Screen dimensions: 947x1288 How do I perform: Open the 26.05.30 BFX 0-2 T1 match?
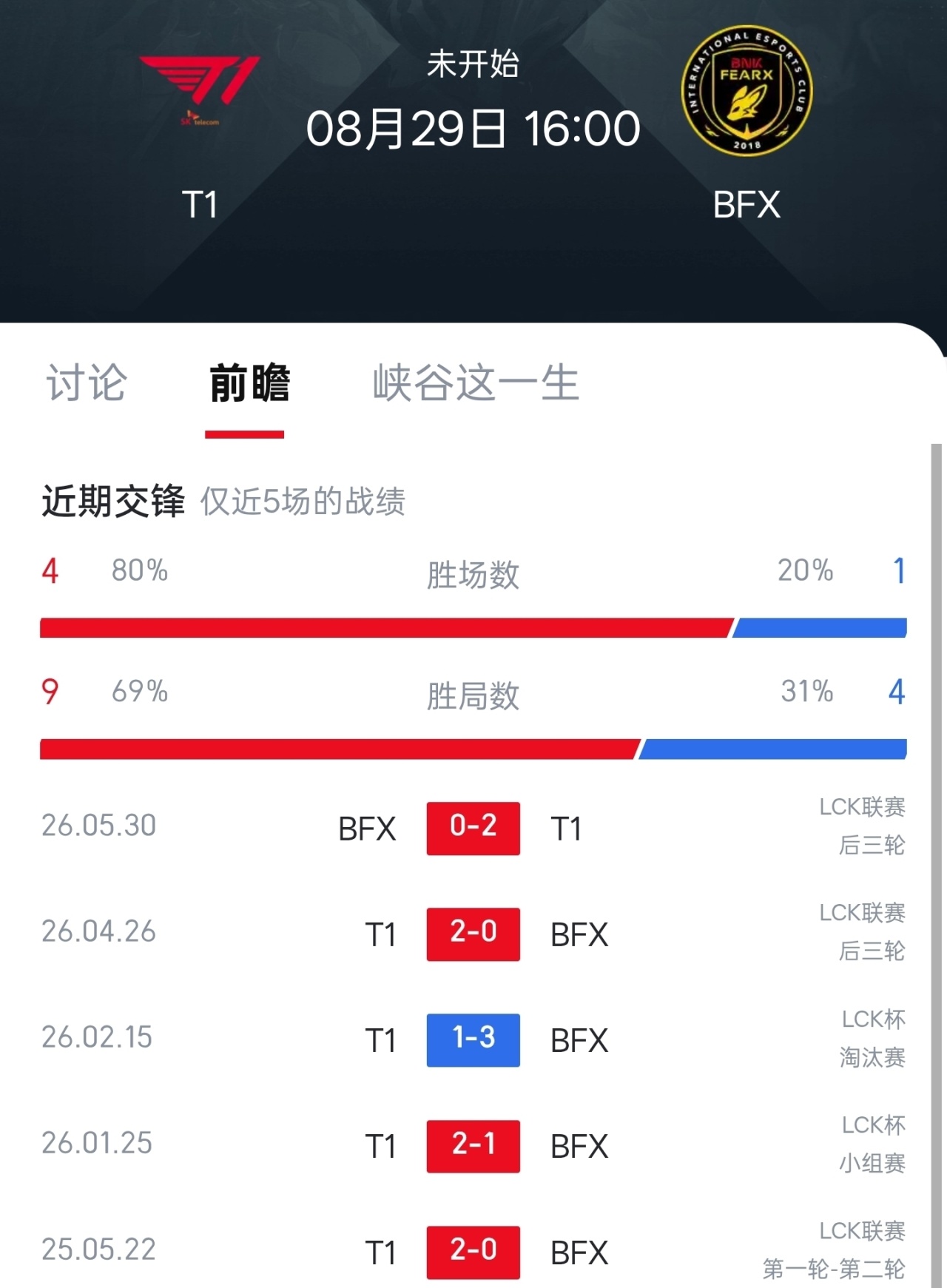[x=473, y=828]
